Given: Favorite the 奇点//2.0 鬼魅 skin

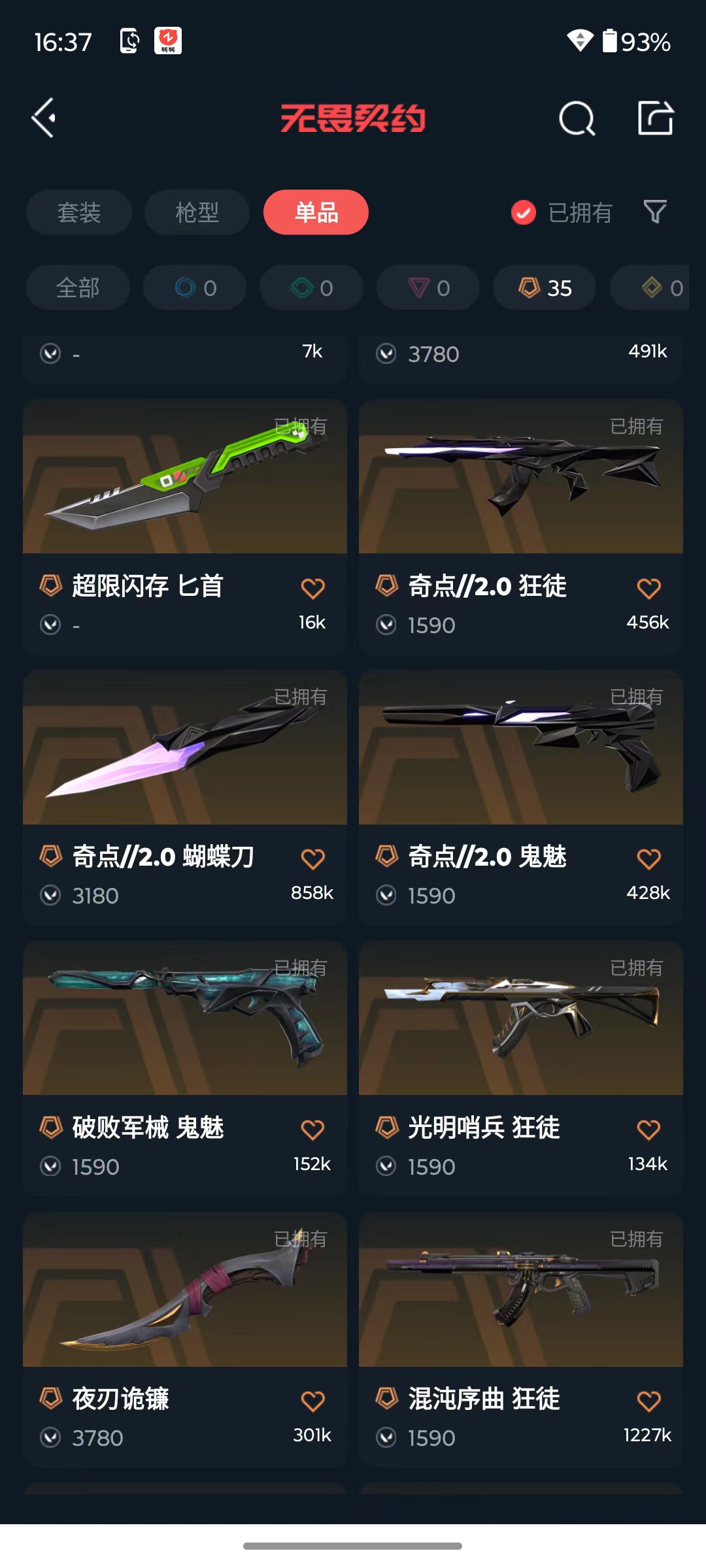Looking at the screenshot, I should tap(649, 858).
